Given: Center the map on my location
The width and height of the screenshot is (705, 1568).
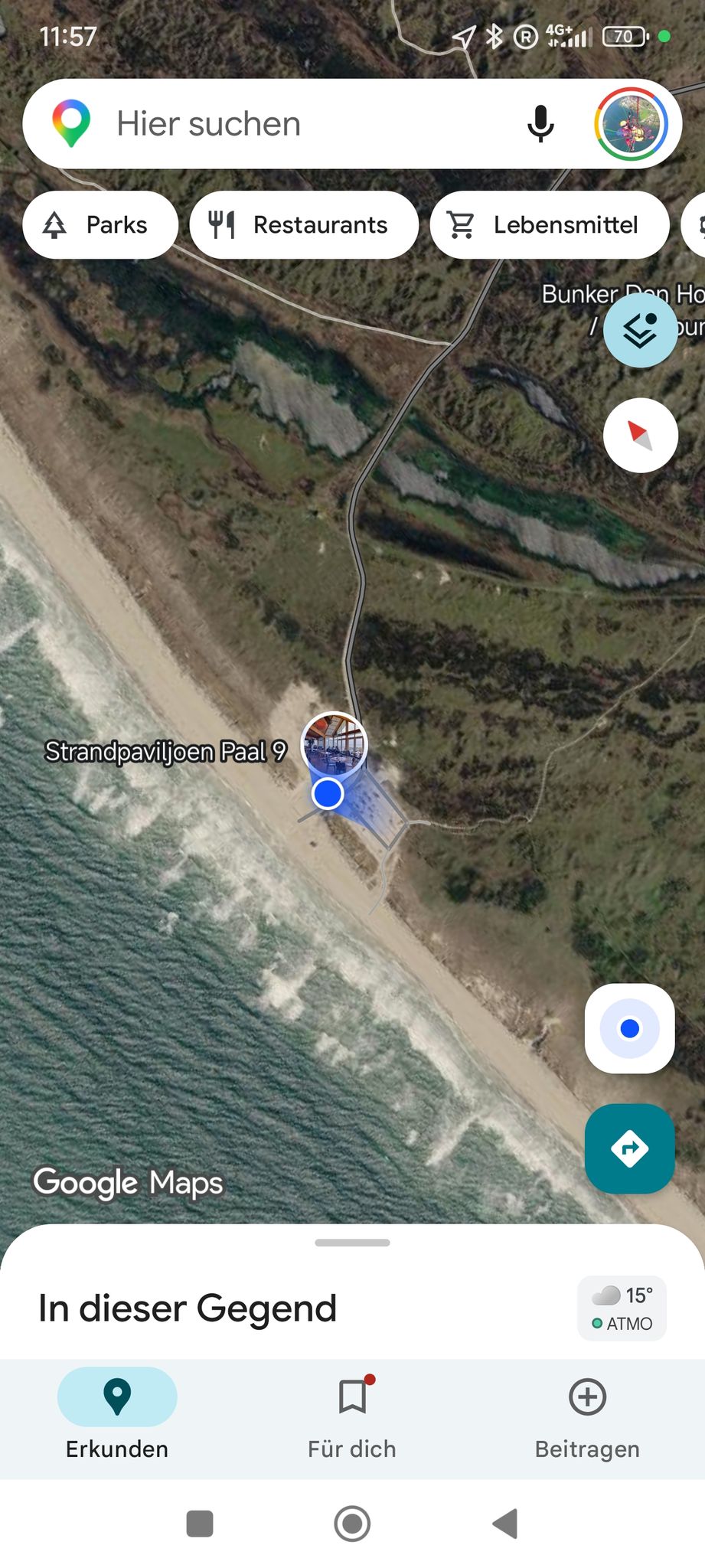Looking at the screenshot, I should [x=629, y=1028].
